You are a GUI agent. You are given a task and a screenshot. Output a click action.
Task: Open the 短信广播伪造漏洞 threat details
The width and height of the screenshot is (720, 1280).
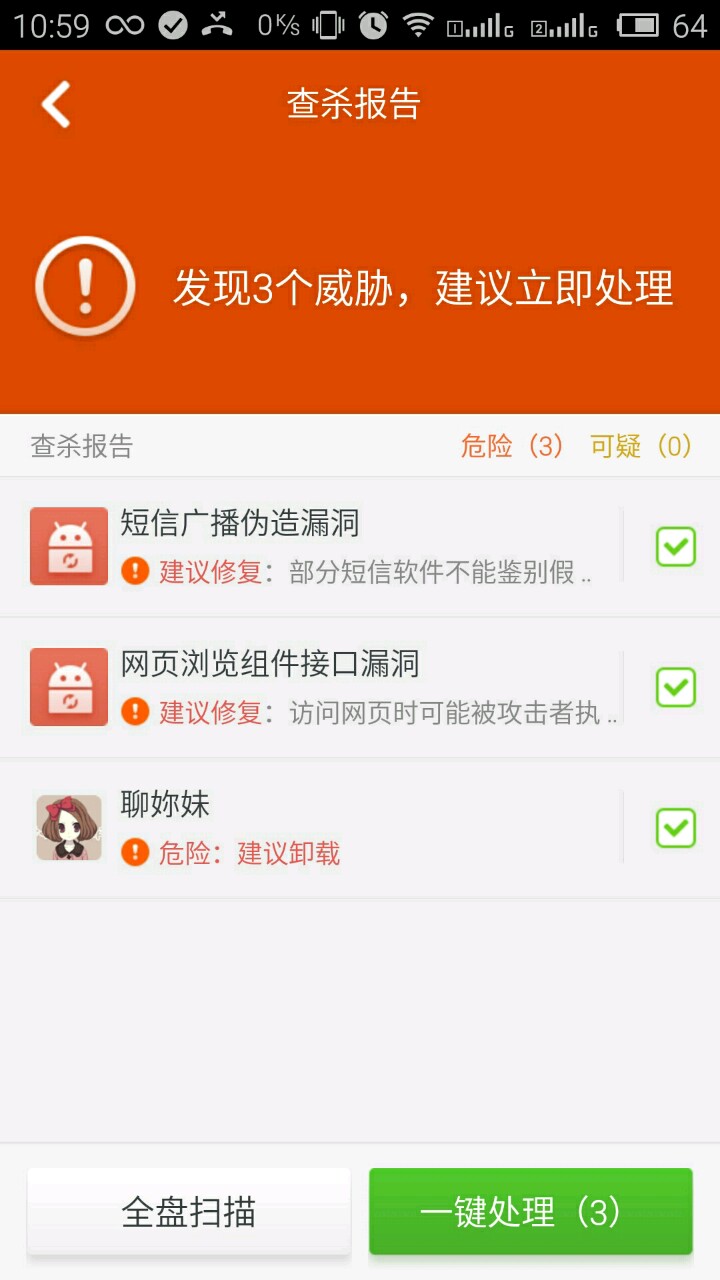[320, 546]
